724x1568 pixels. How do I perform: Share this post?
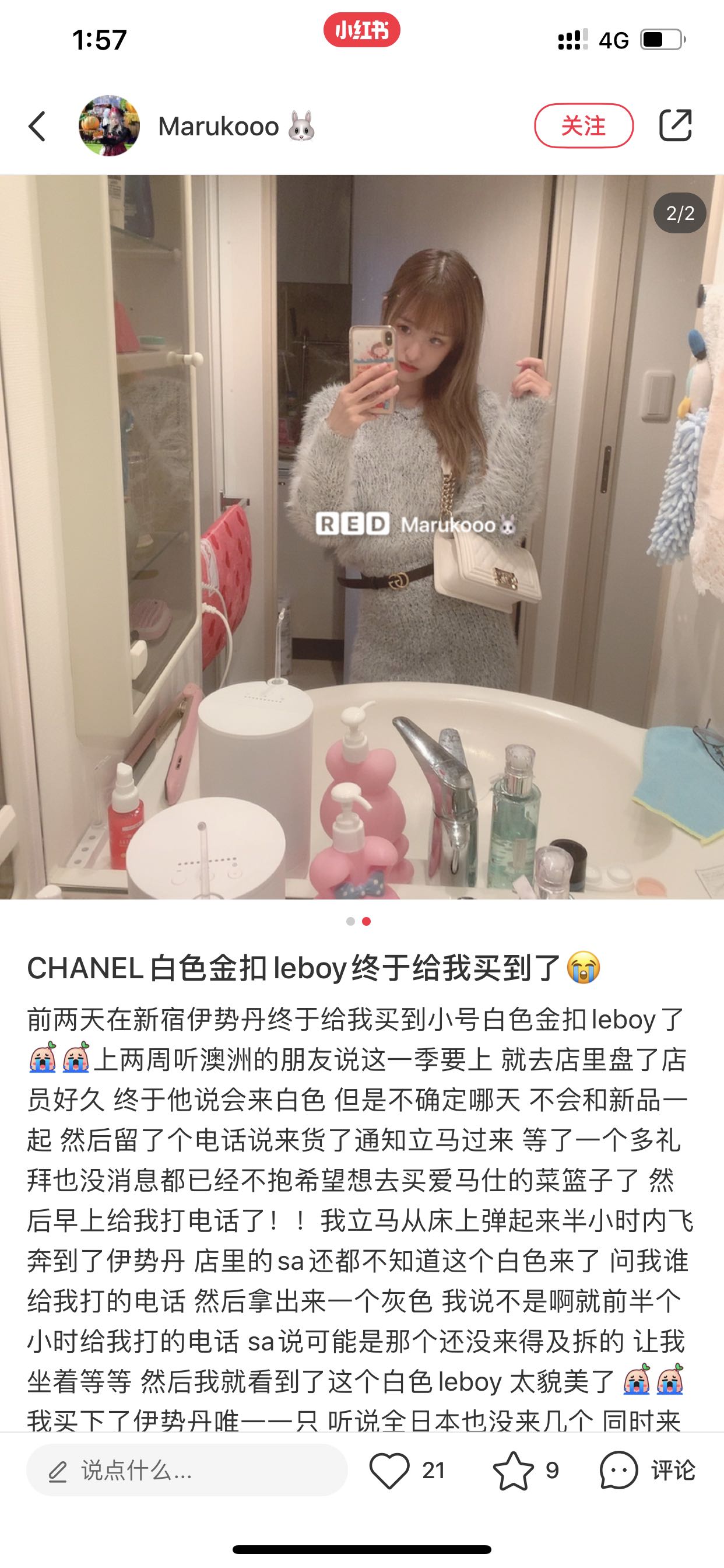(676, 125)
